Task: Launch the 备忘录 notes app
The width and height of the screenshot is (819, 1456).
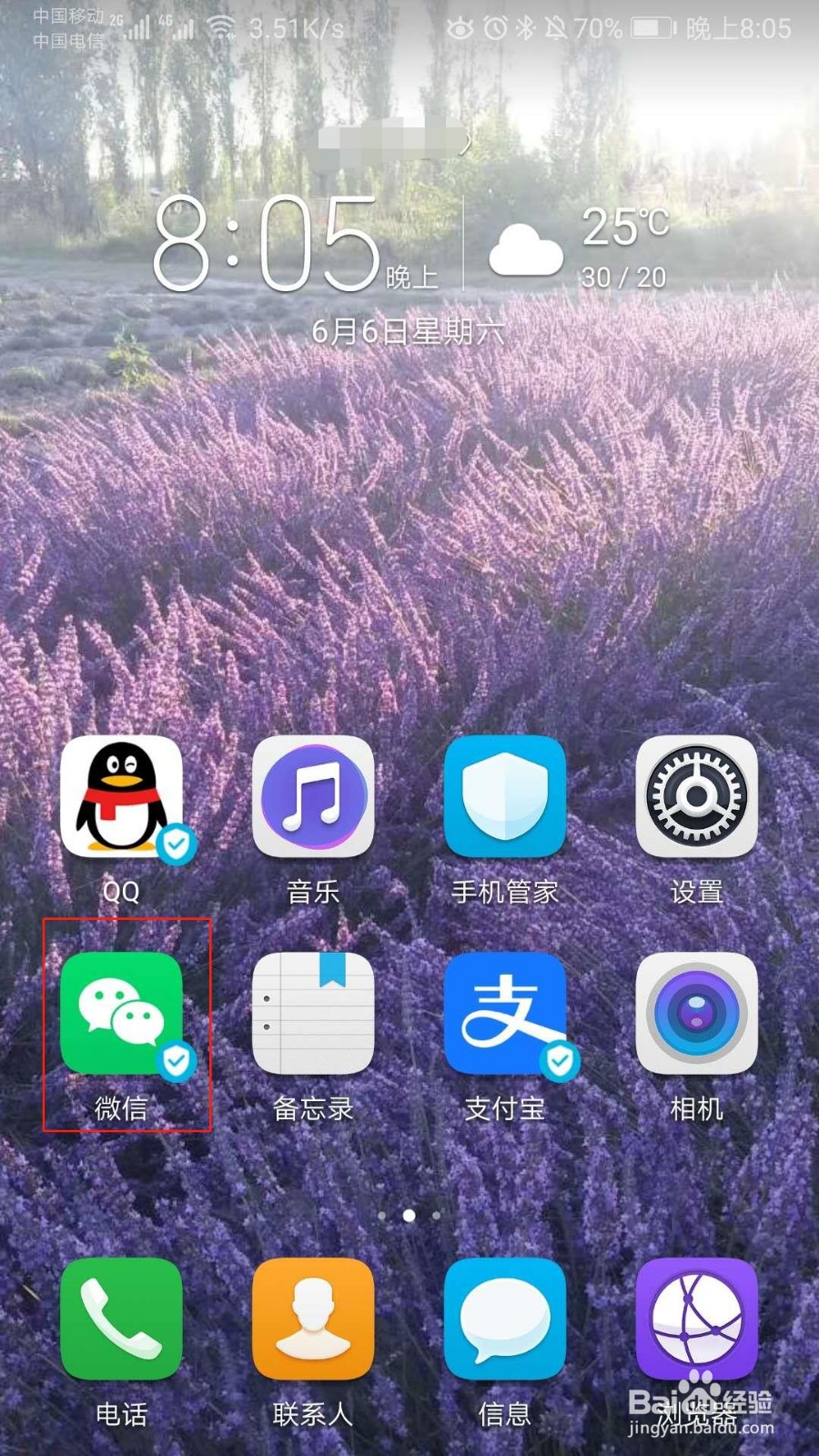Action: click(x=313, y=1015)
